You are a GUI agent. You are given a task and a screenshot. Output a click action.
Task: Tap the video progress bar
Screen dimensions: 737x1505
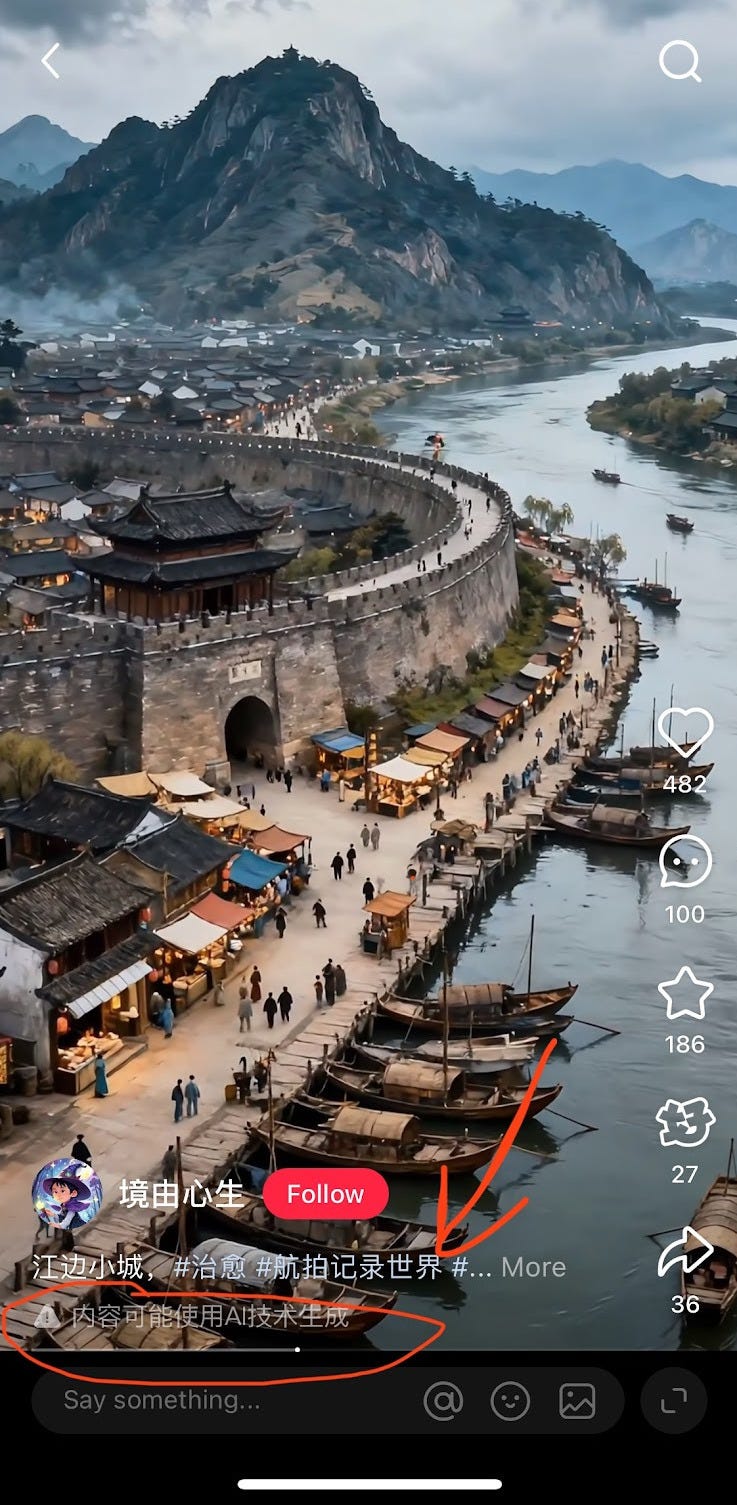(x=368, y=1349)
